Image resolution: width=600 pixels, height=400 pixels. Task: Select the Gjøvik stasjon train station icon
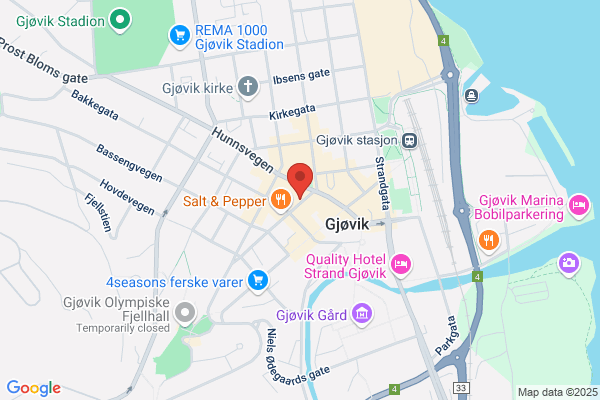click(409, 140)
